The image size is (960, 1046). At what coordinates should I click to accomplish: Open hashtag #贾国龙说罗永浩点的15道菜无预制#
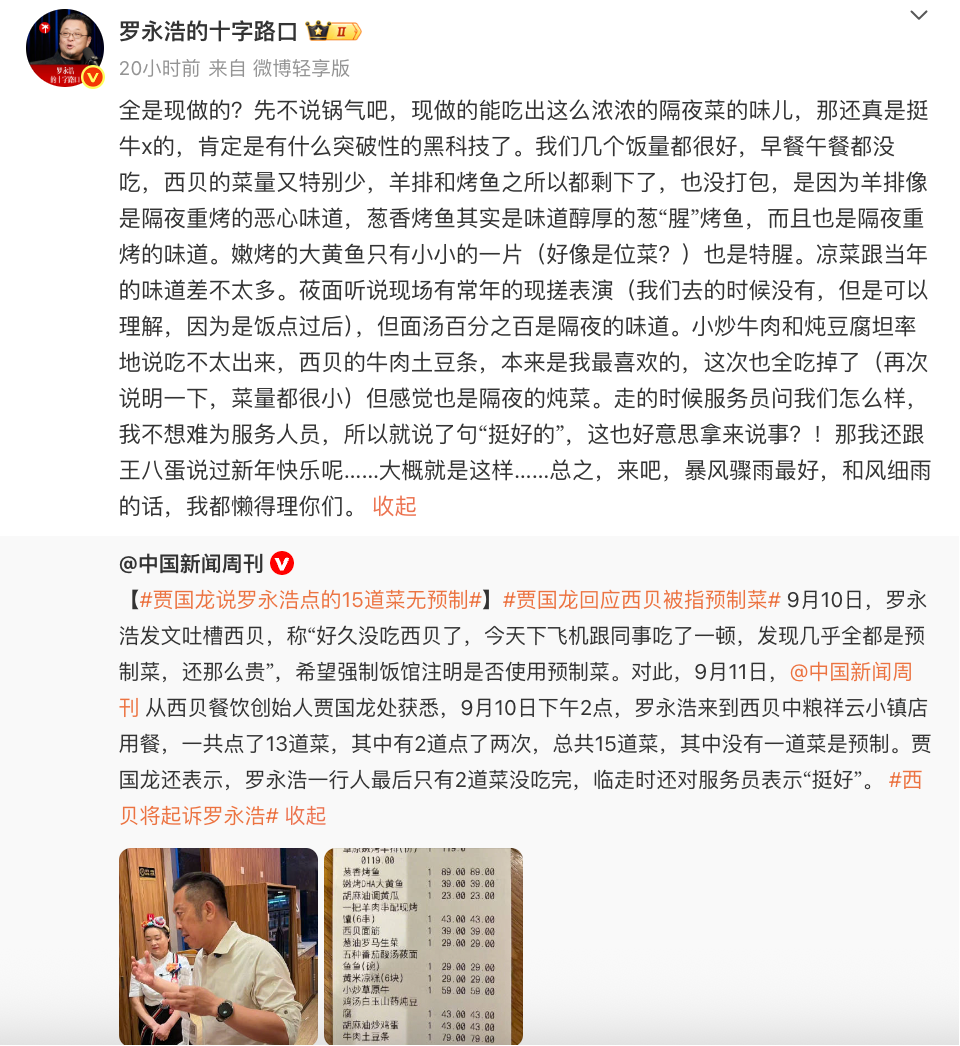pyautogui.click(x=312, y=600)
